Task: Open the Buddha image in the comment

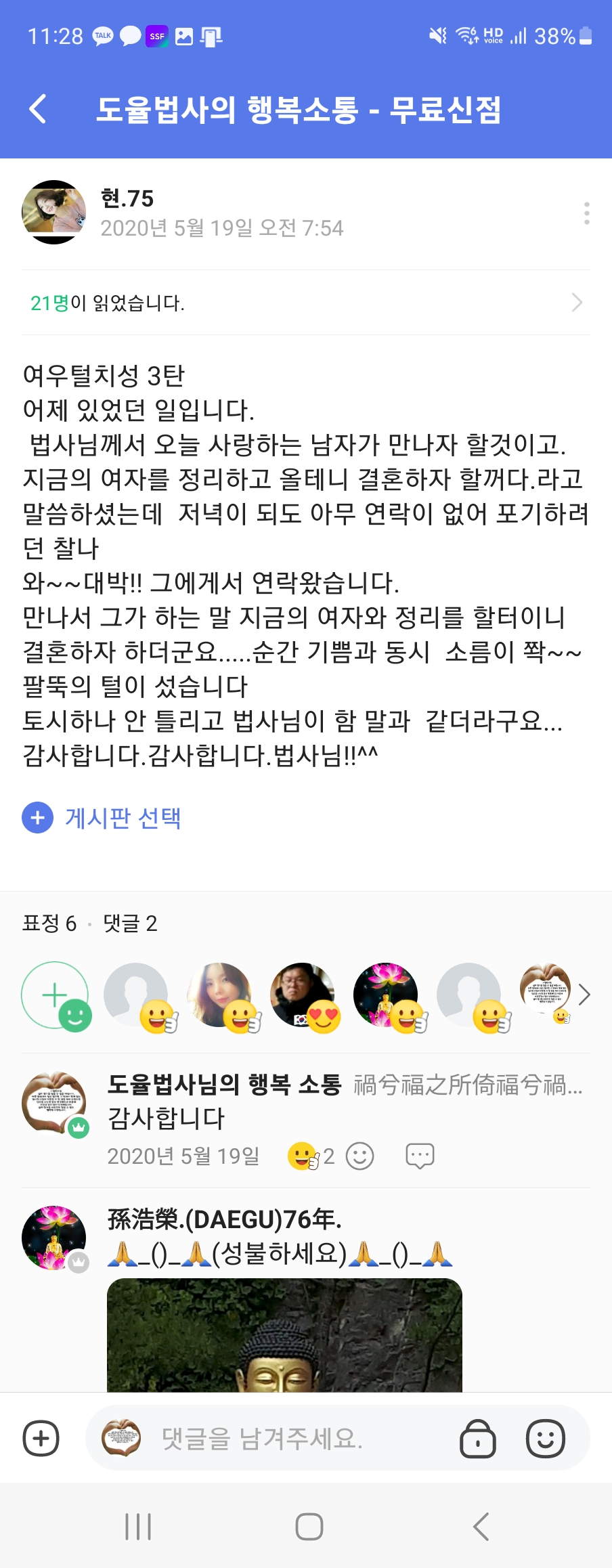Action: (x=284, y=1334)
